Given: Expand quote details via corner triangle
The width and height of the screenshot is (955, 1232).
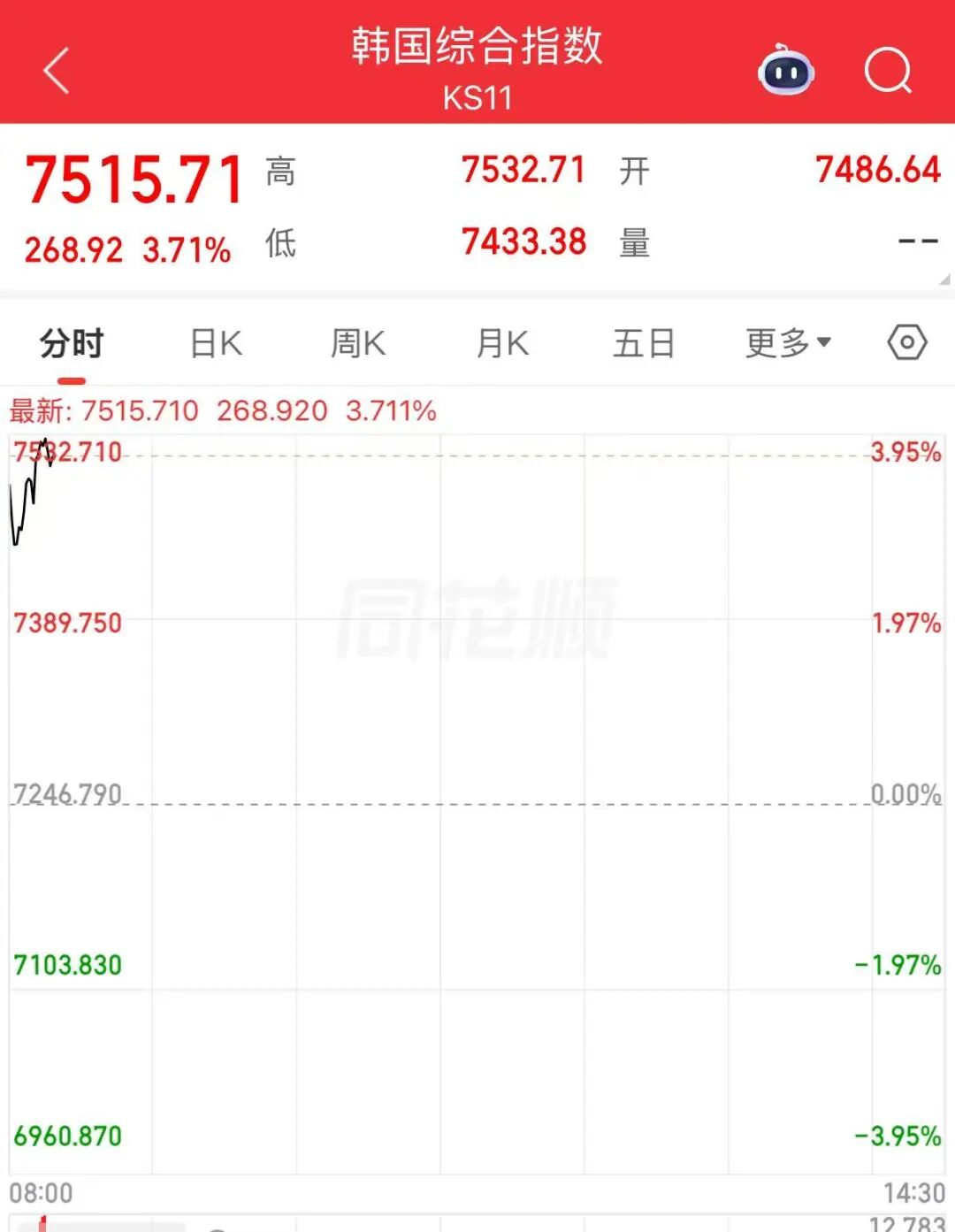Looking at the screenshot, I should (944, 279).
